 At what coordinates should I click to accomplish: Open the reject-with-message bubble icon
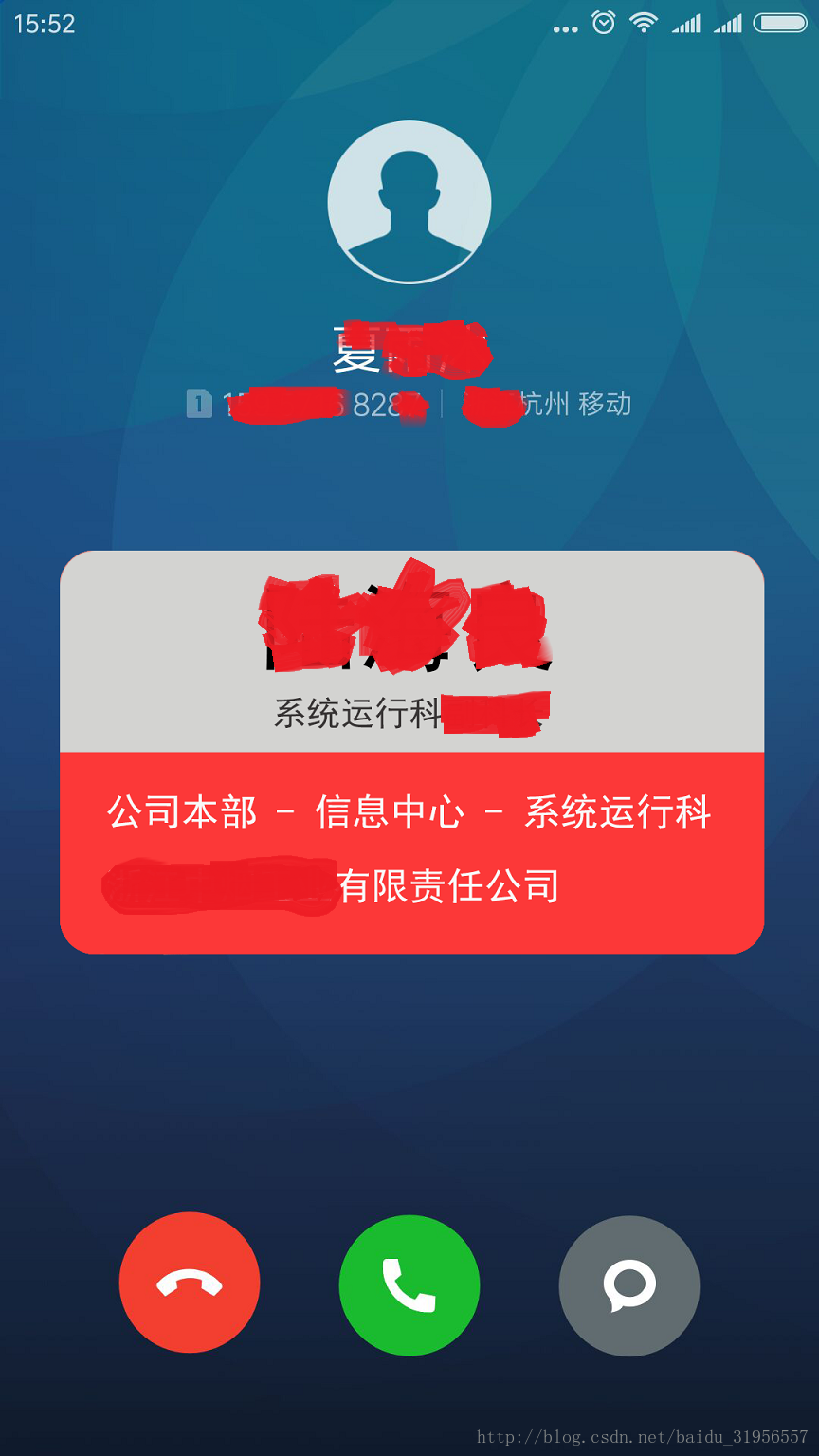(628, 1283)
